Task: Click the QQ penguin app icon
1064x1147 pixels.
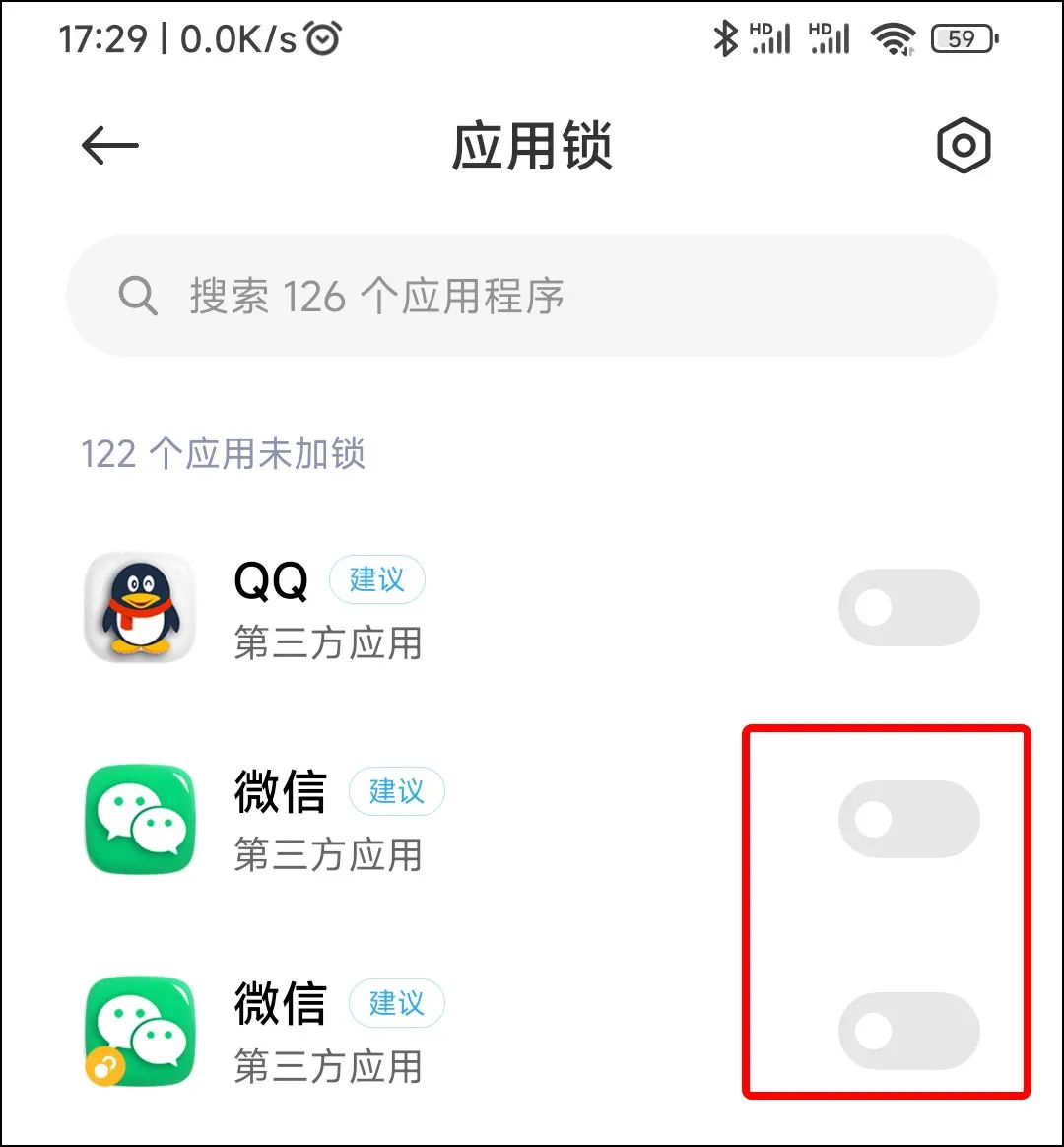Action: tap(139, 607)
